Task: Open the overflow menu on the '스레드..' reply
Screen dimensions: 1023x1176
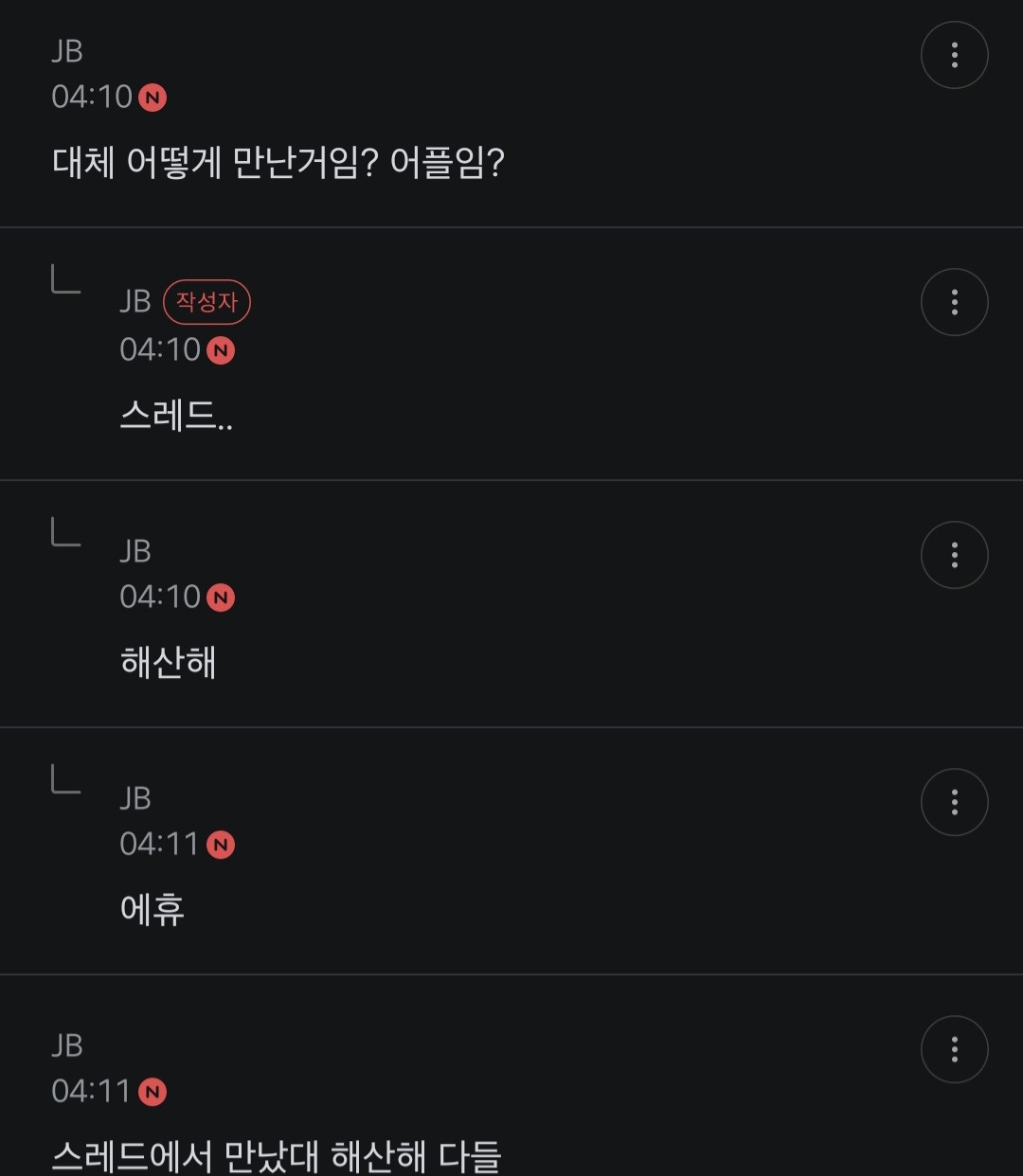Action: point(954,302)
